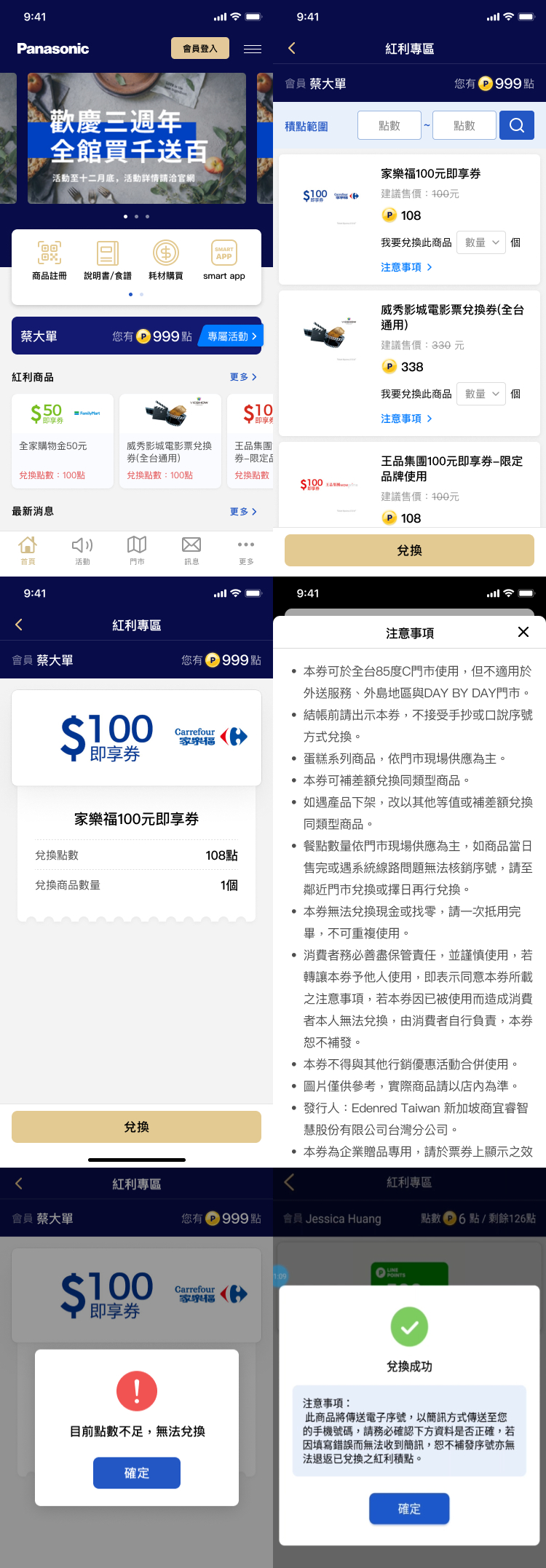Open the hamburger menu beside 會員登入
Screen dimensions: 546x1568
click(x=253, y=49)
